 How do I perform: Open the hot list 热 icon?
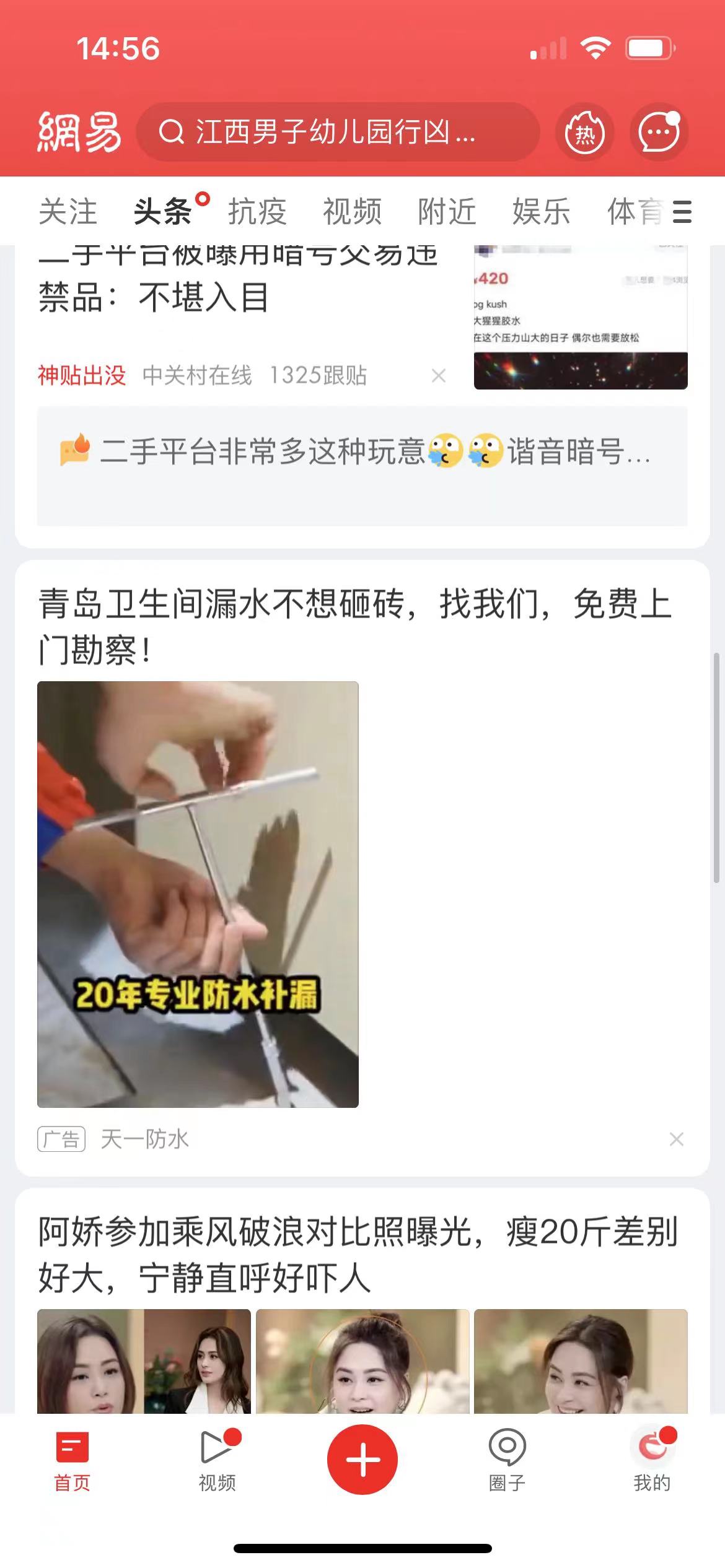pos(584,132)
